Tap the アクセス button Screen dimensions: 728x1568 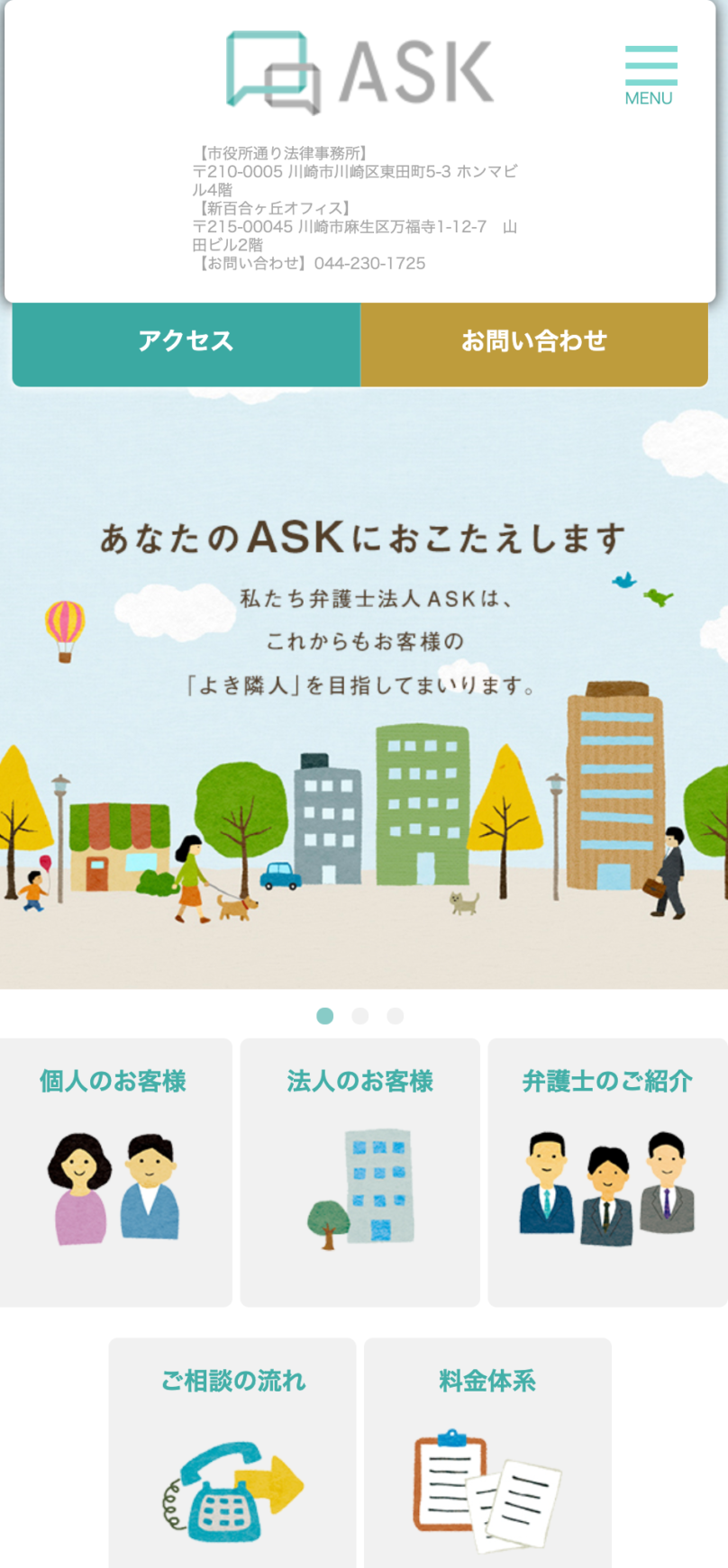click(x=187, y=342)
